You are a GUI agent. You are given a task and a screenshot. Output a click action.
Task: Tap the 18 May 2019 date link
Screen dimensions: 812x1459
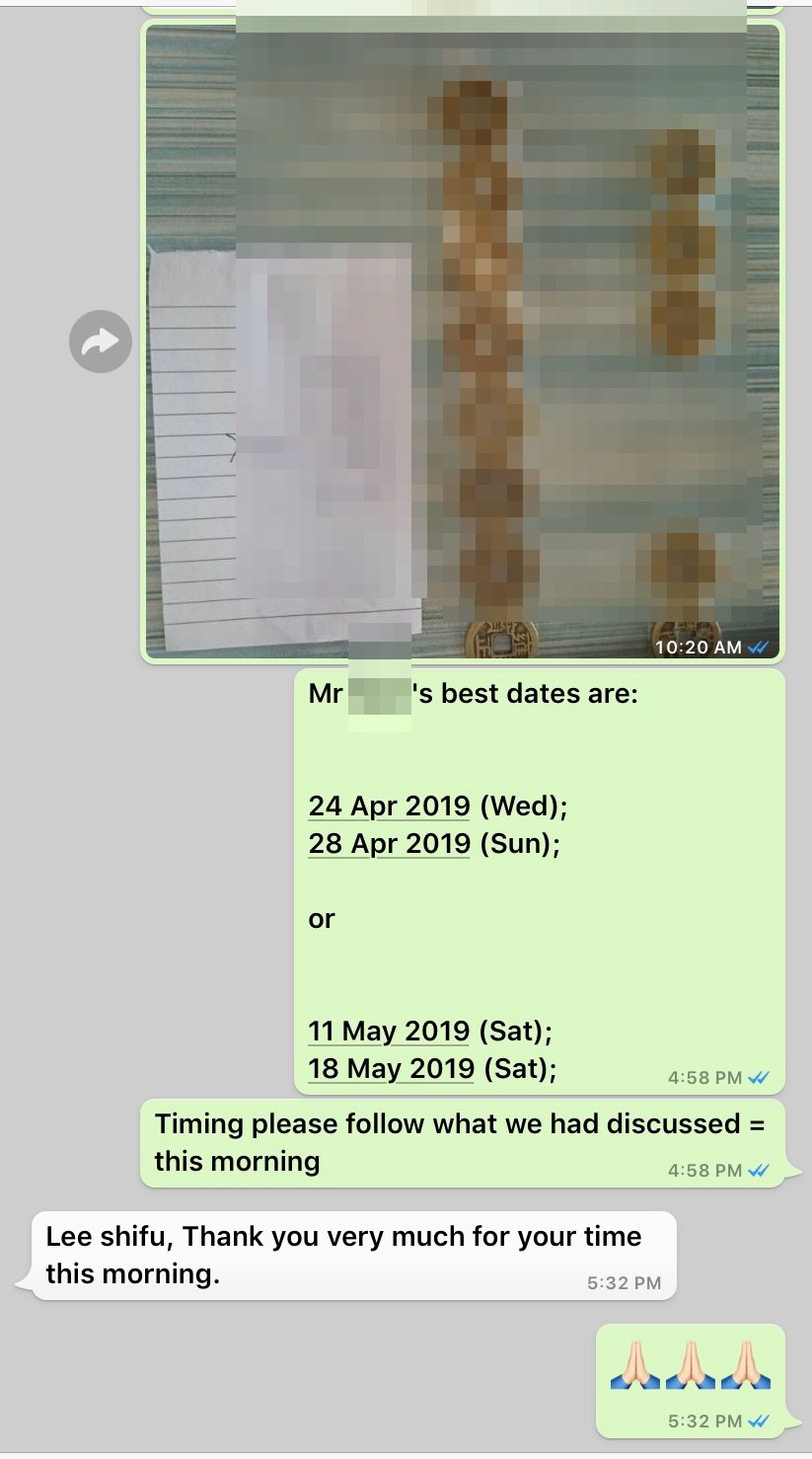(x=391, y=1069)
